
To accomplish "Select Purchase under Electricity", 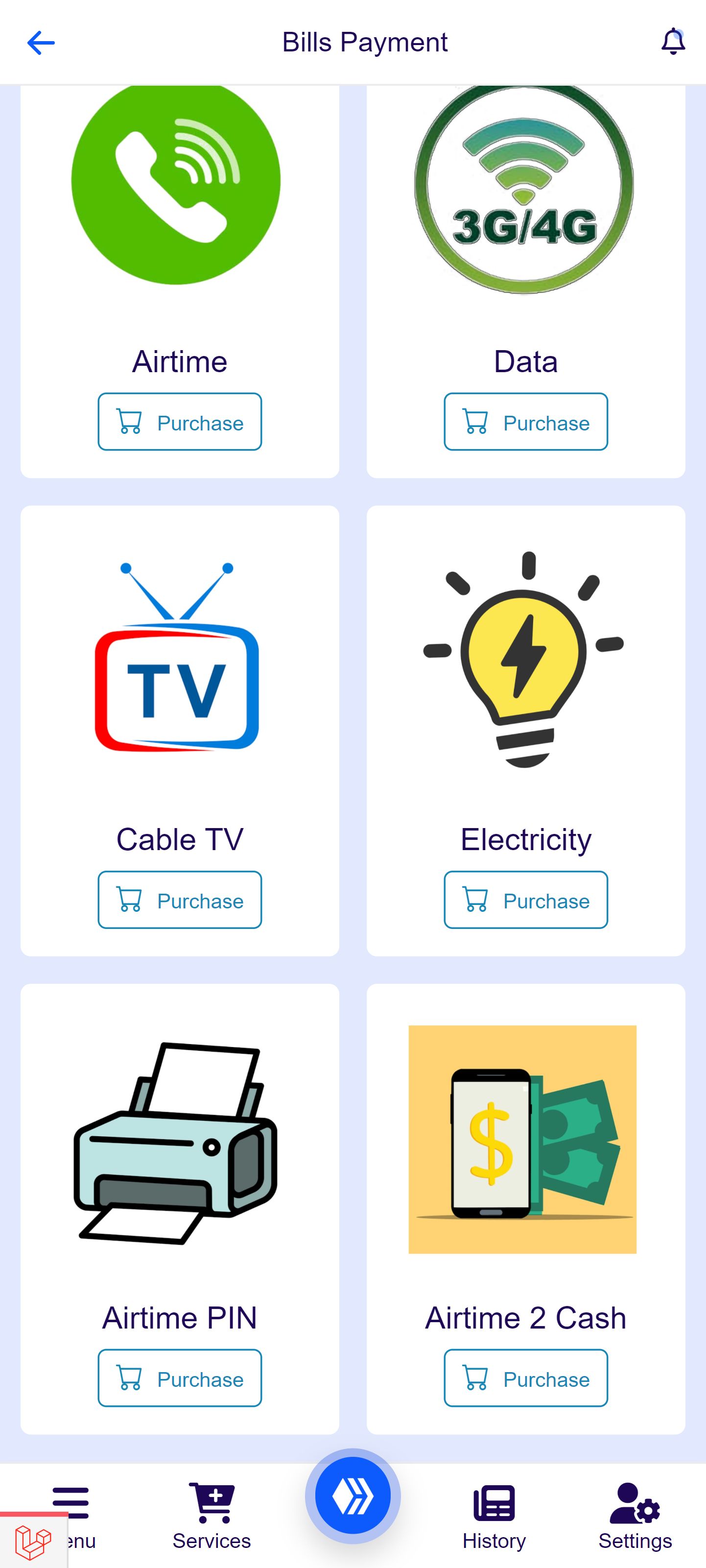I will [x=525, y=900].
